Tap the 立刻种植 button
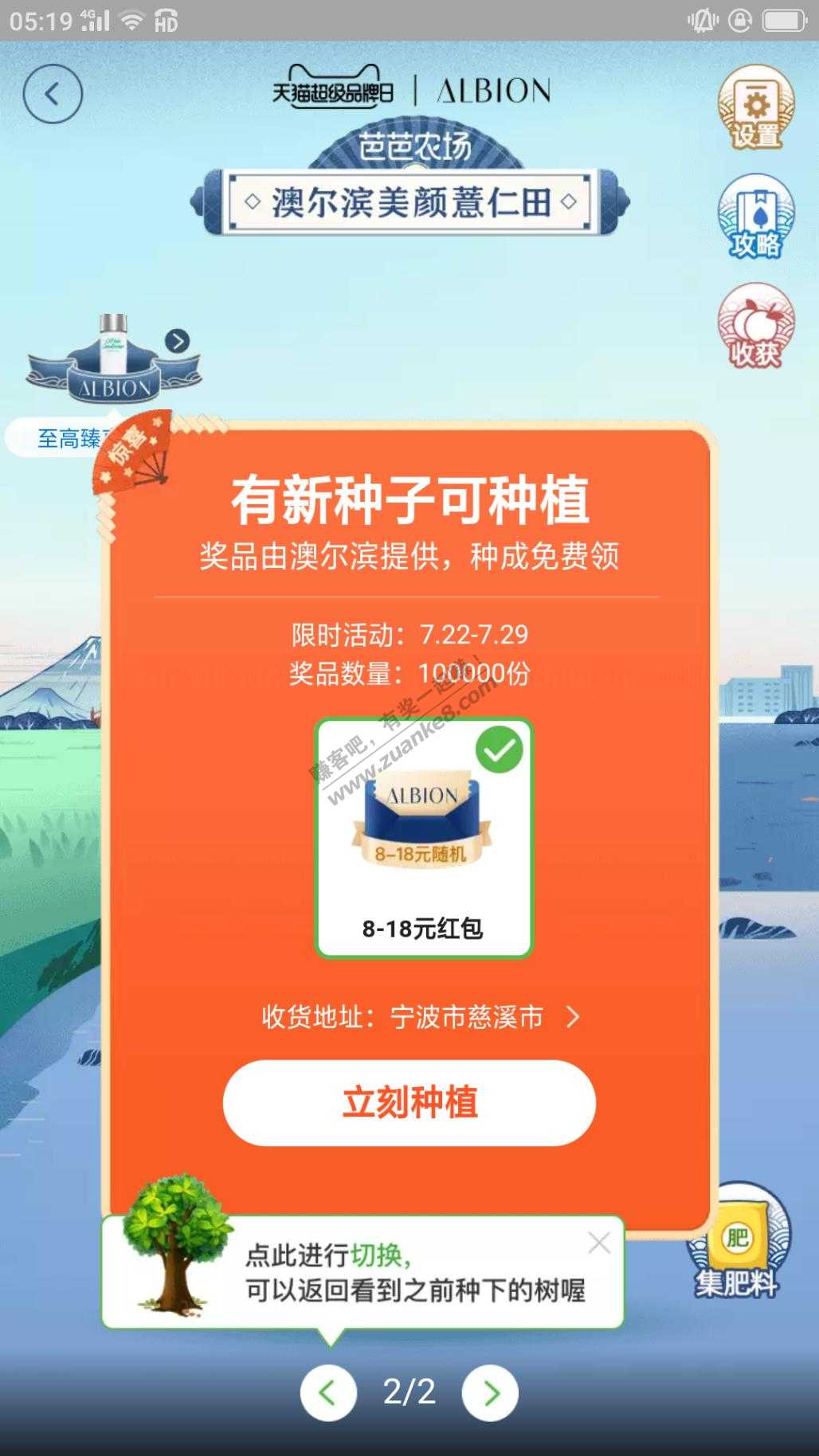 tap(409, 1103)
